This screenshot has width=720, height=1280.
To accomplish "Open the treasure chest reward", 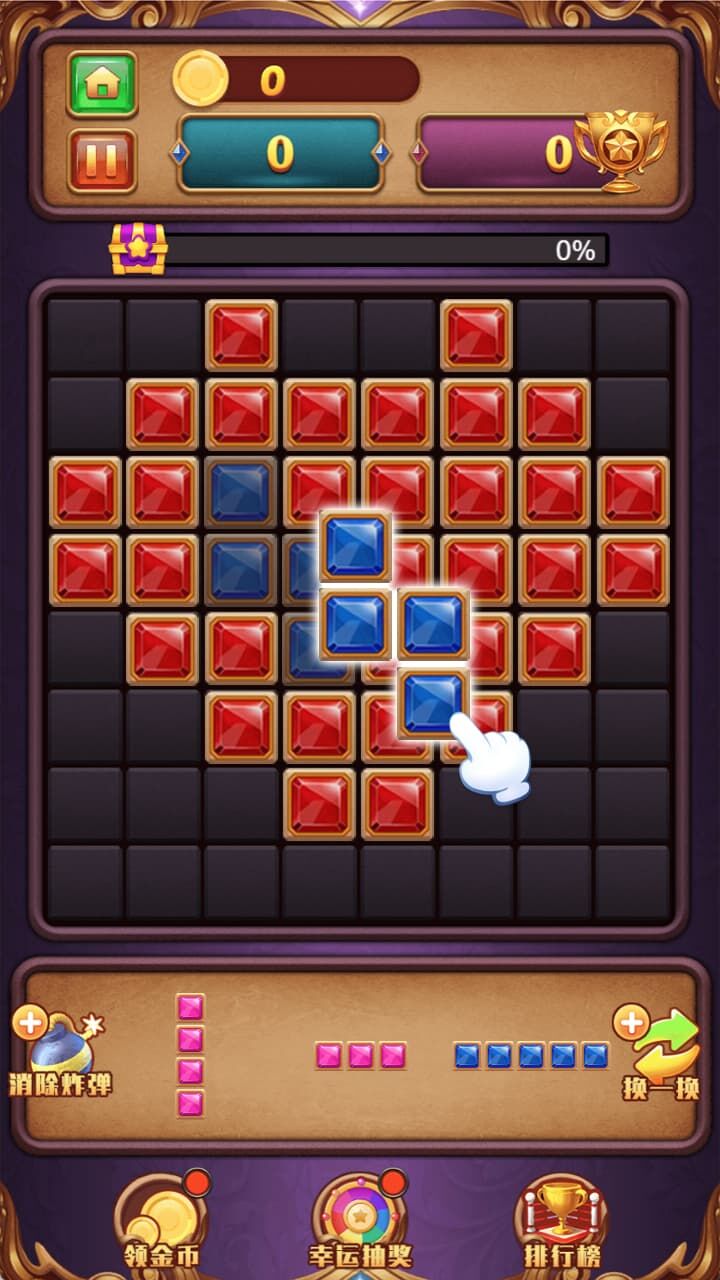I will (138, 248).
